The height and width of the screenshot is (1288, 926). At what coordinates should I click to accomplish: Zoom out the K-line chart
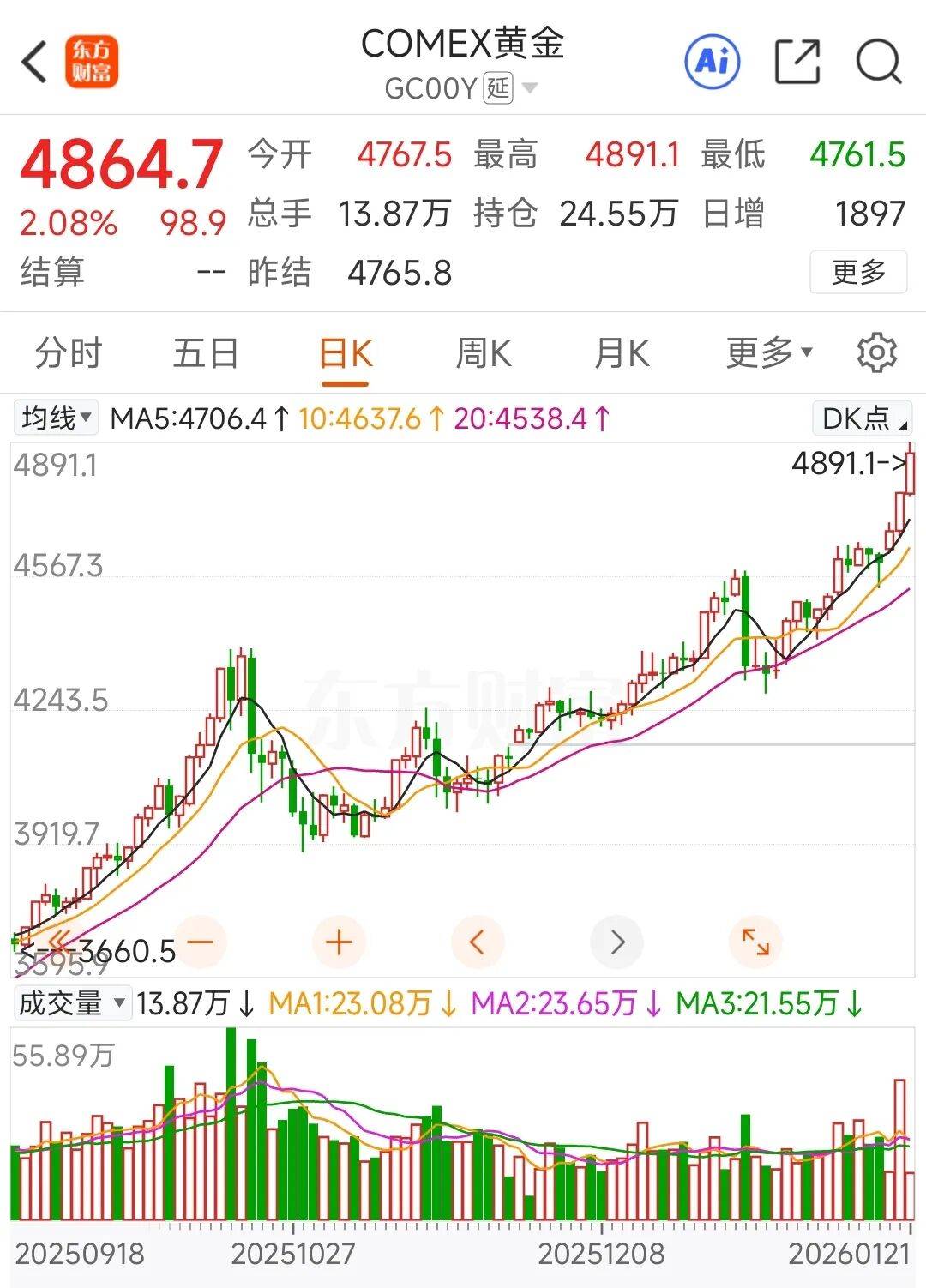[200, 942]
